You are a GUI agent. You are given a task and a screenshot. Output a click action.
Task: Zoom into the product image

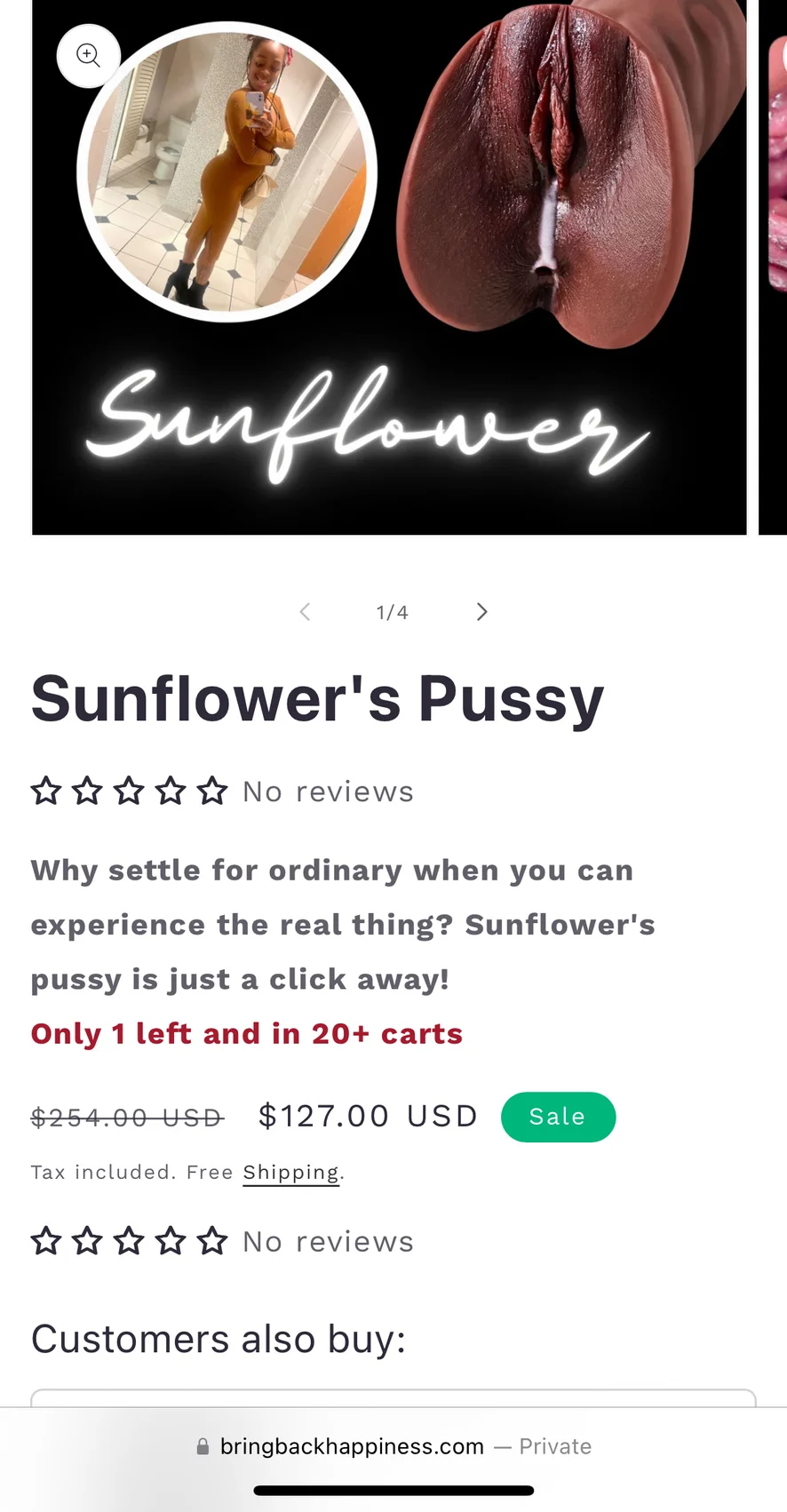[x=88, y=56]
